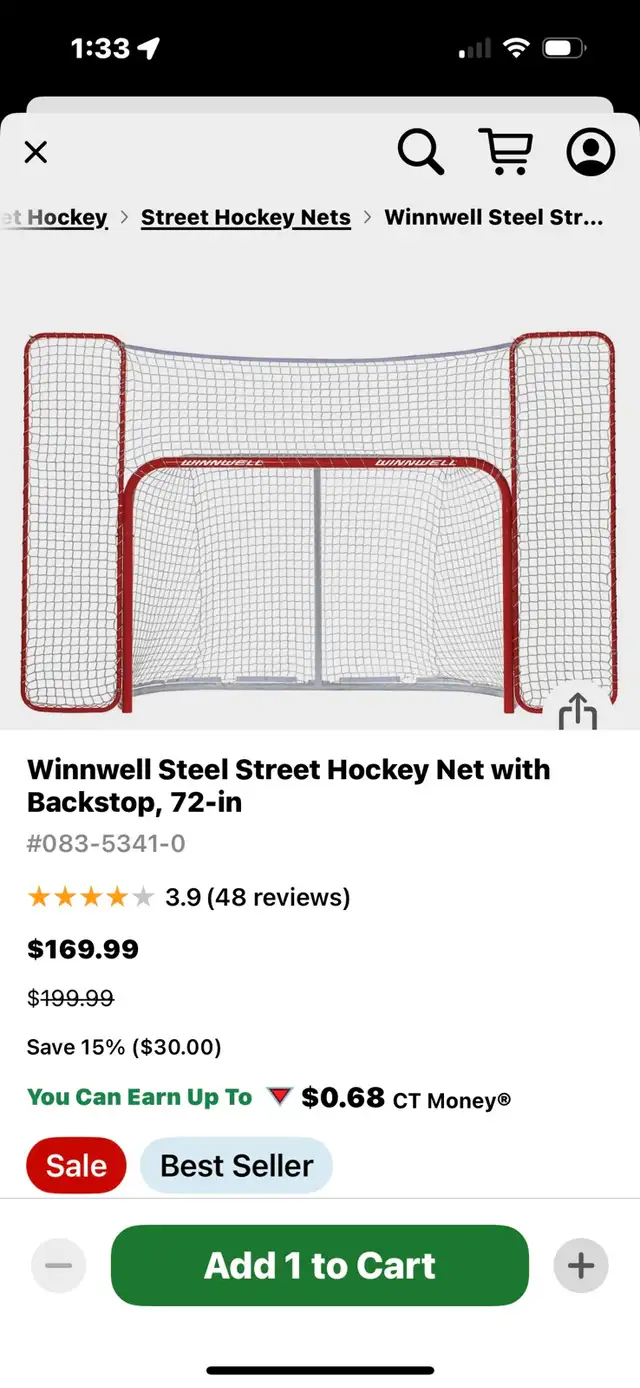Decrease quantity with the minus button
Screen dimensions: 640x1388
tap(59, 1266)
